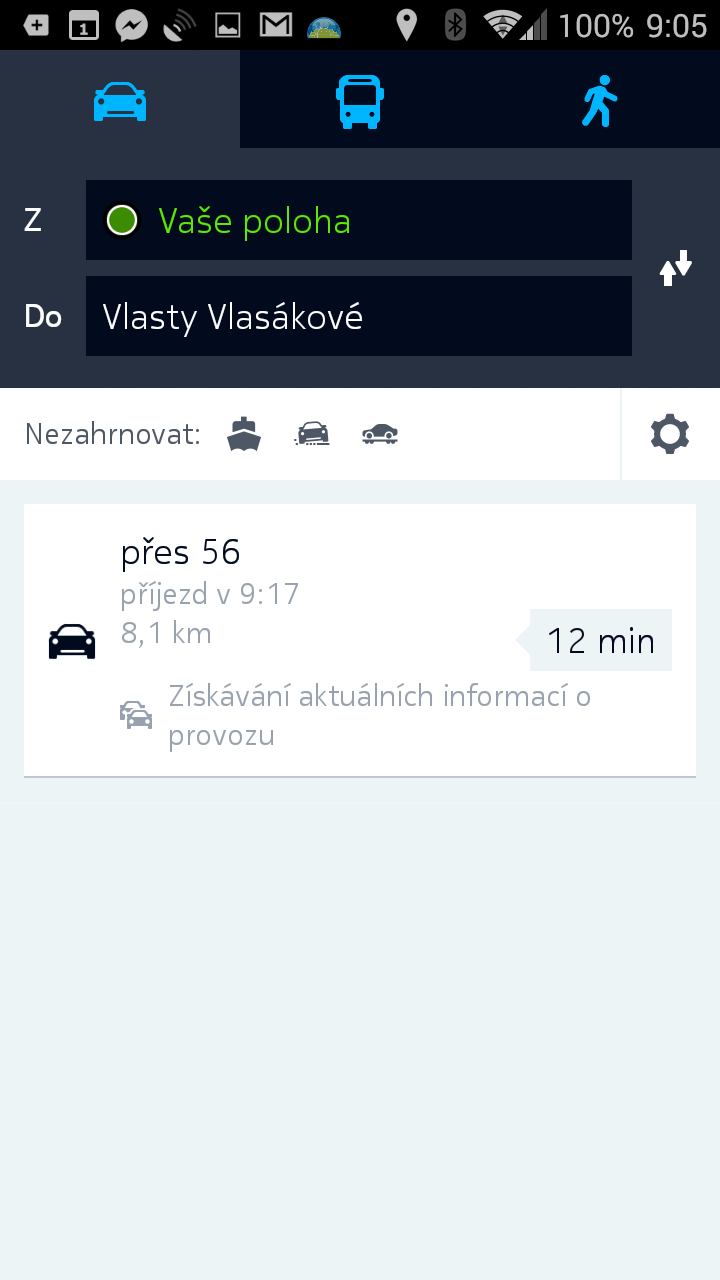The height and width of the screenshot is (1280, 720).
Task: Edit the destination Vlasty Vlasákové
Action: coord(359,316)
